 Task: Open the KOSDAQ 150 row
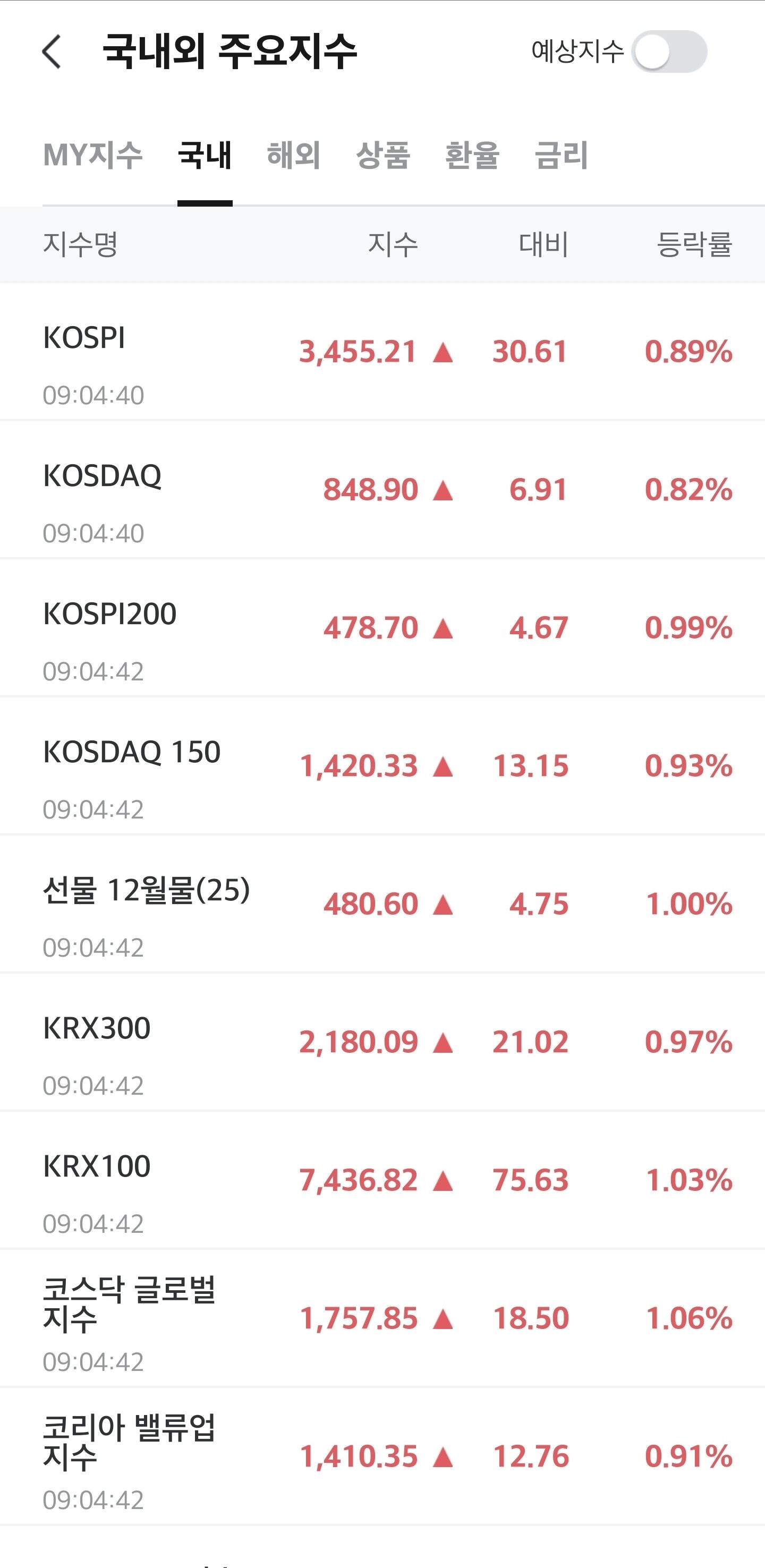382,766
